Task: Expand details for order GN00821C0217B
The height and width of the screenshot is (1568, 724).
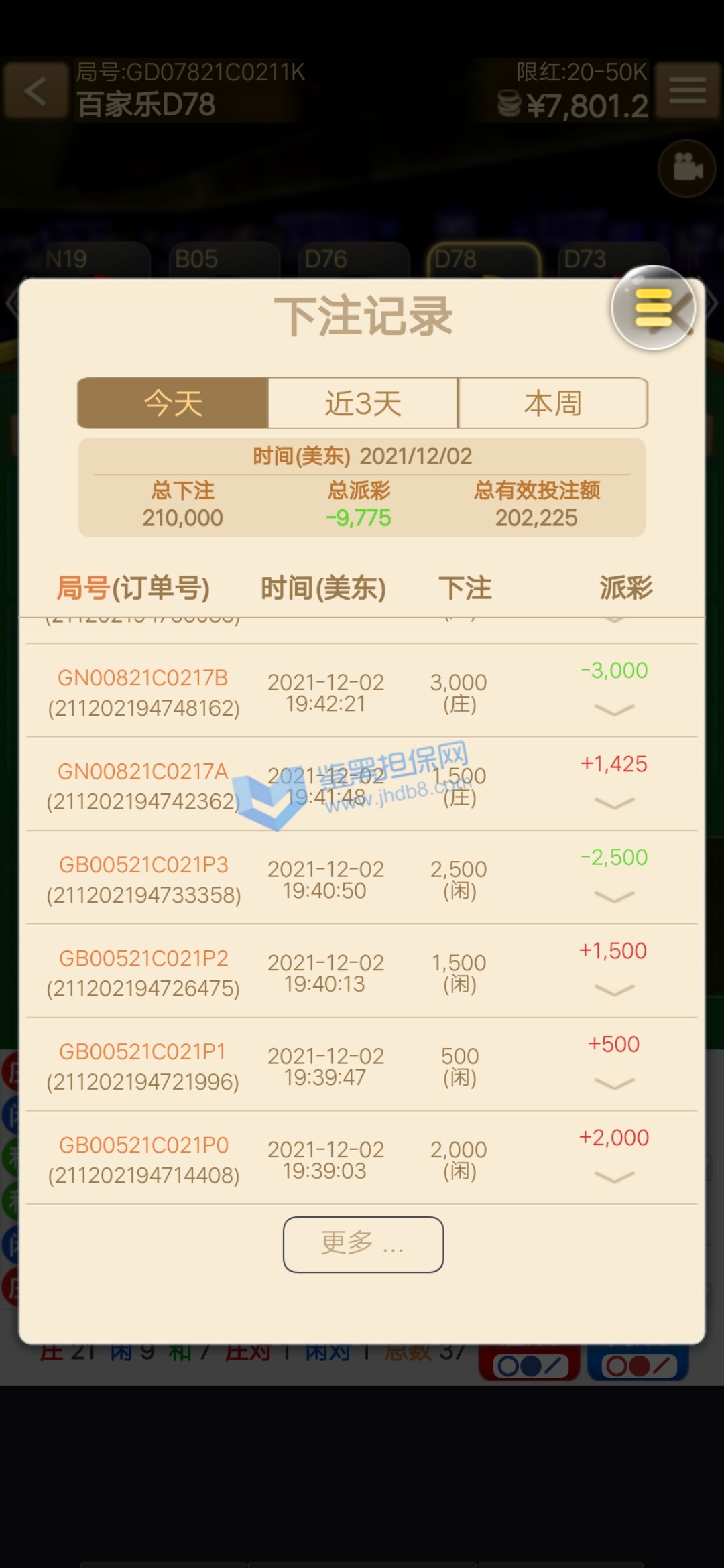Action: point(614,710)
